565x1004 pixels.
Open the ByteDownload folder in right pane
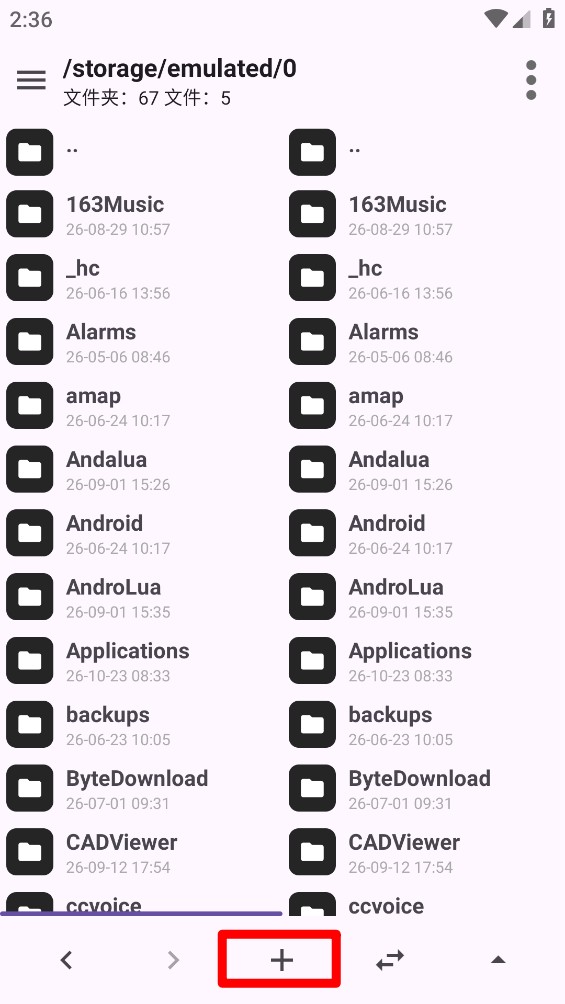click(423, 790)
